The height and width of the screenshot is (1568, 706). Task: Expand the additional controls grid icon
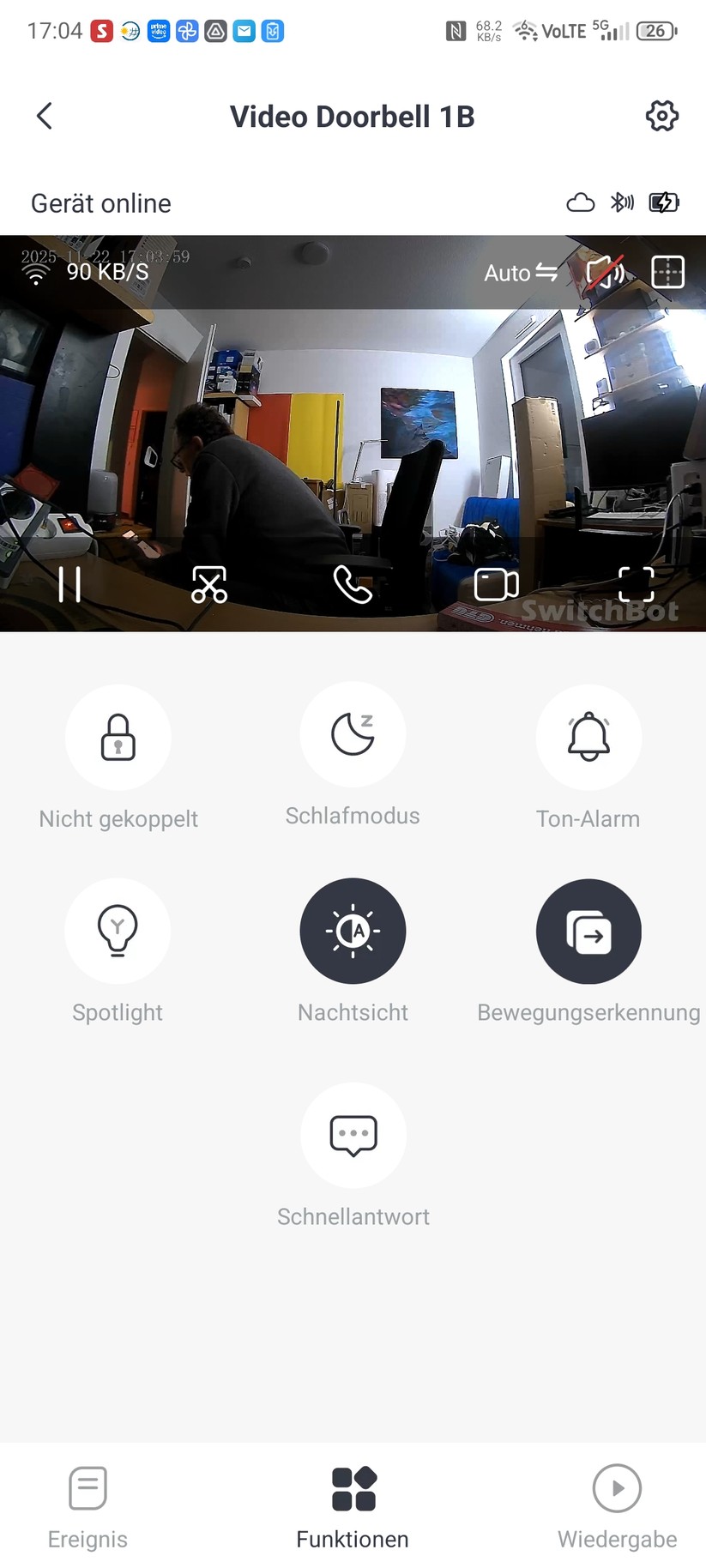pos(667,273)
